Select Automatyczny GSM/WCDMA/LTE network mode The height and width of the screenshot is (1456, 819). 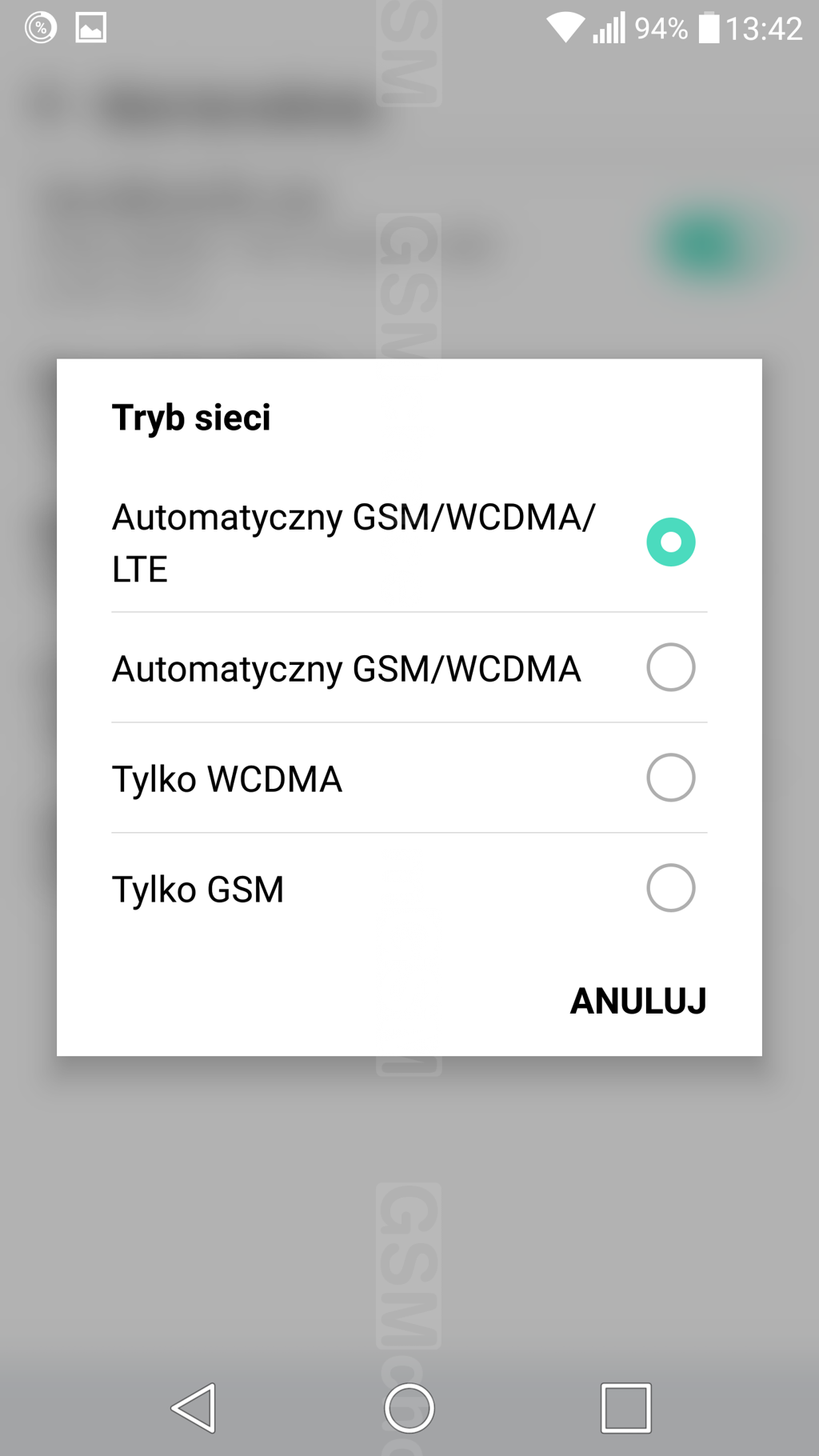[670, 542]
